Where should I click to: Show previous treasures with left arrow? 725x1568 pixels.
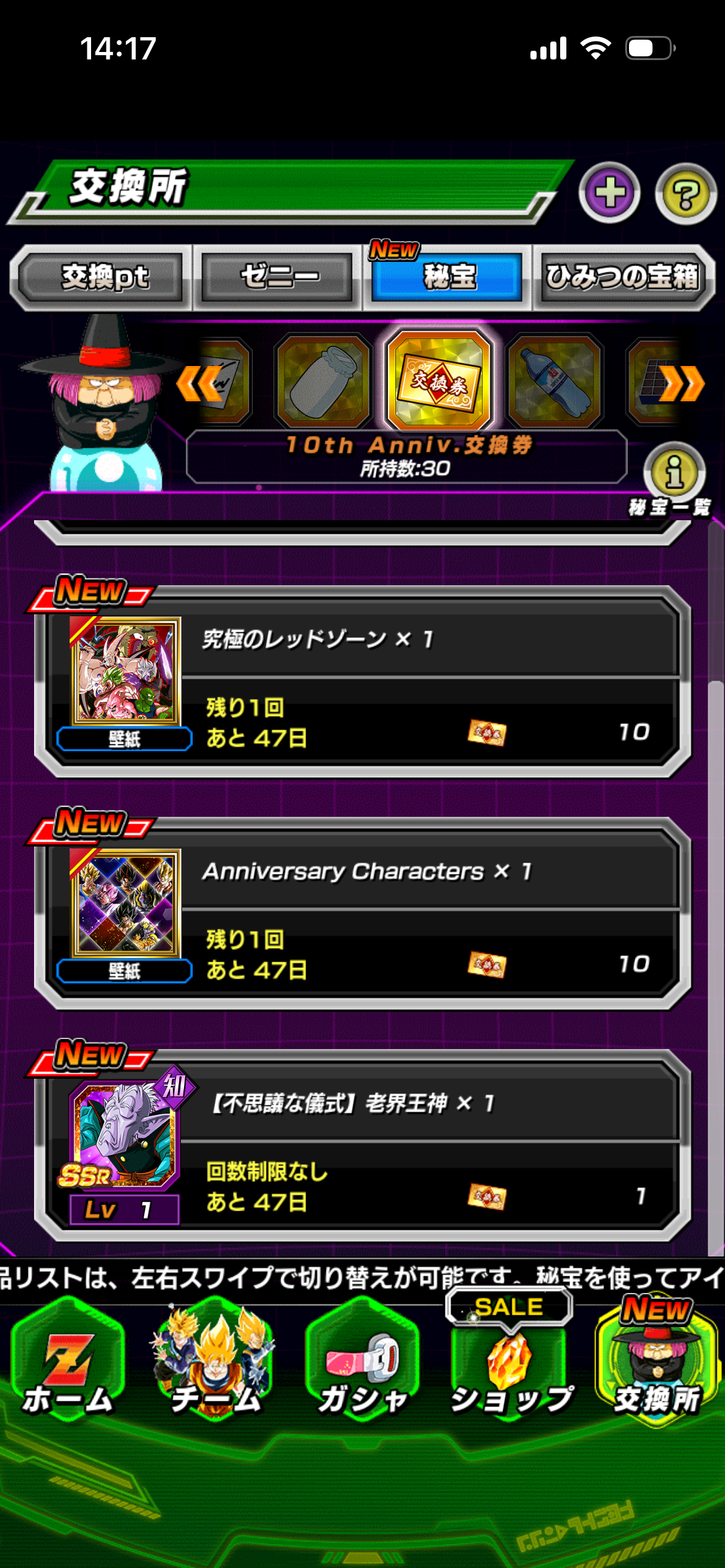click(200, 384)
